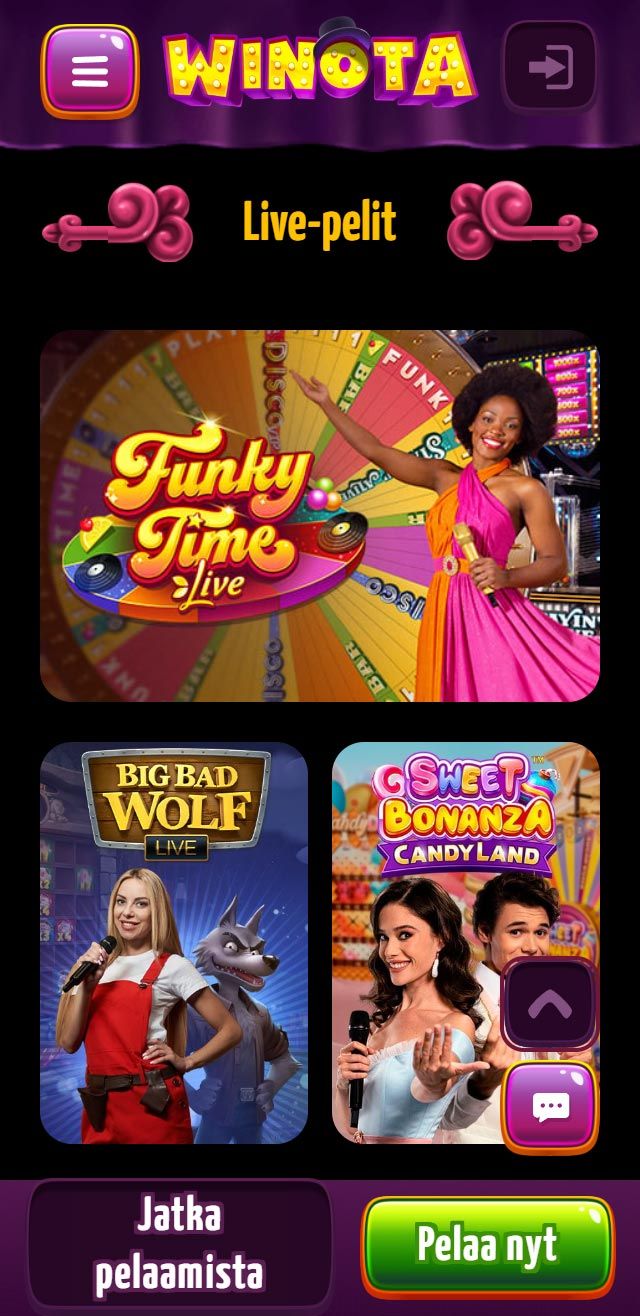Image resolution: width=640 pixels, height=1316 pixels.
Task: Open the live chat support bubble
Action: point(550,1106)
